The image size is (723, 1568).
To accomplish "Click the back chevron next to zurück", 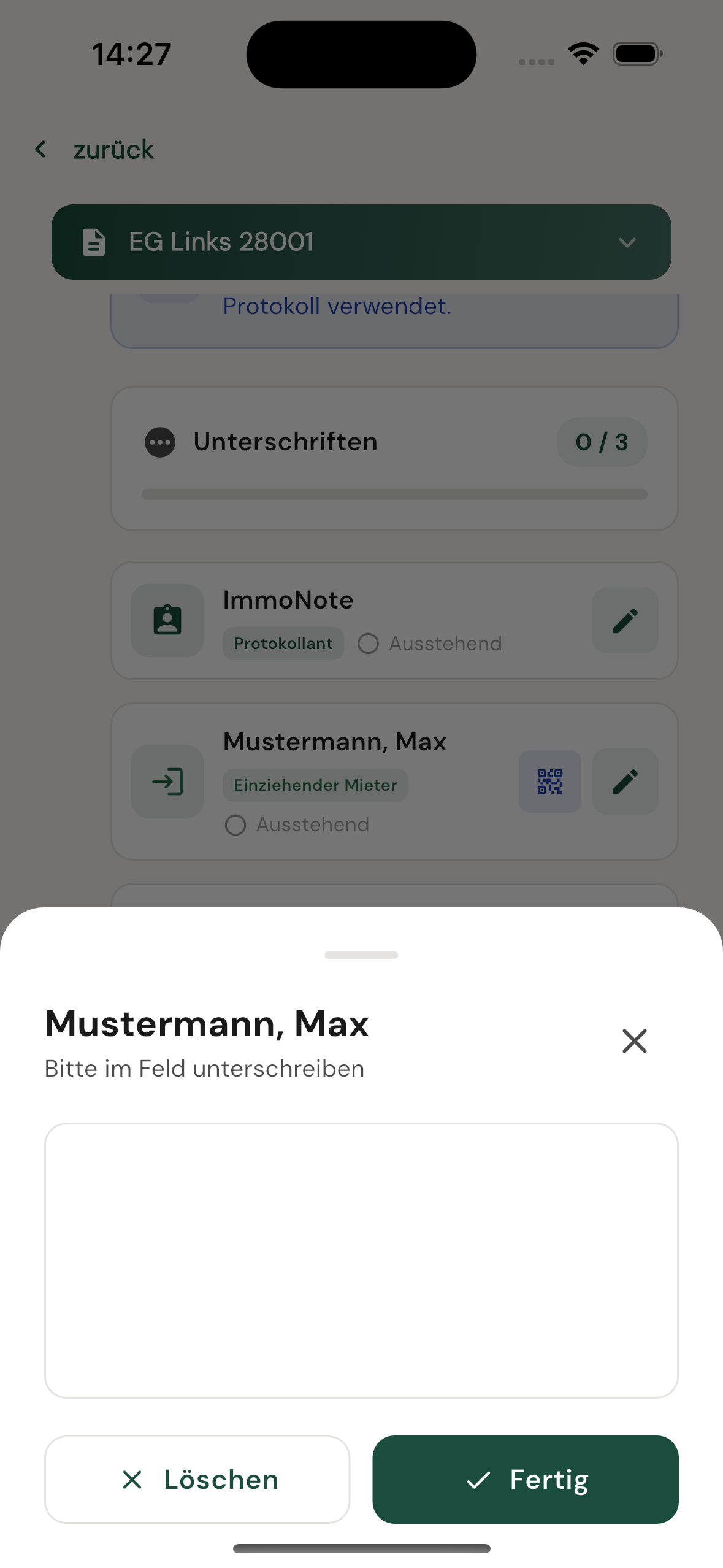I will pos(40,149).
